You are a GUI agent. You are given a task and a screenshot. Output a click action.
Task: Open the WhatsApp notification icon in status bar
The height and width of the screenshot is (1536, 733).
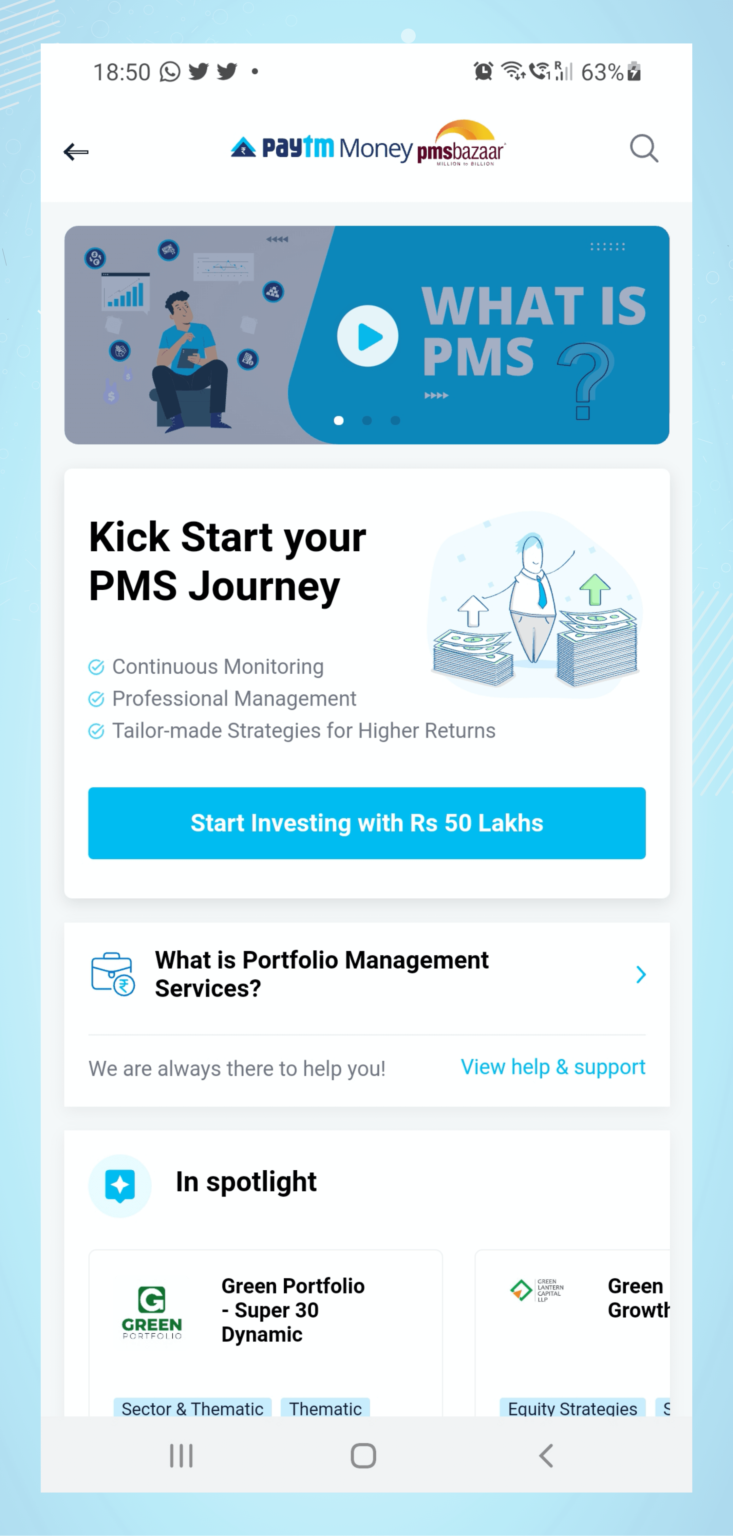tap(168, 71)
